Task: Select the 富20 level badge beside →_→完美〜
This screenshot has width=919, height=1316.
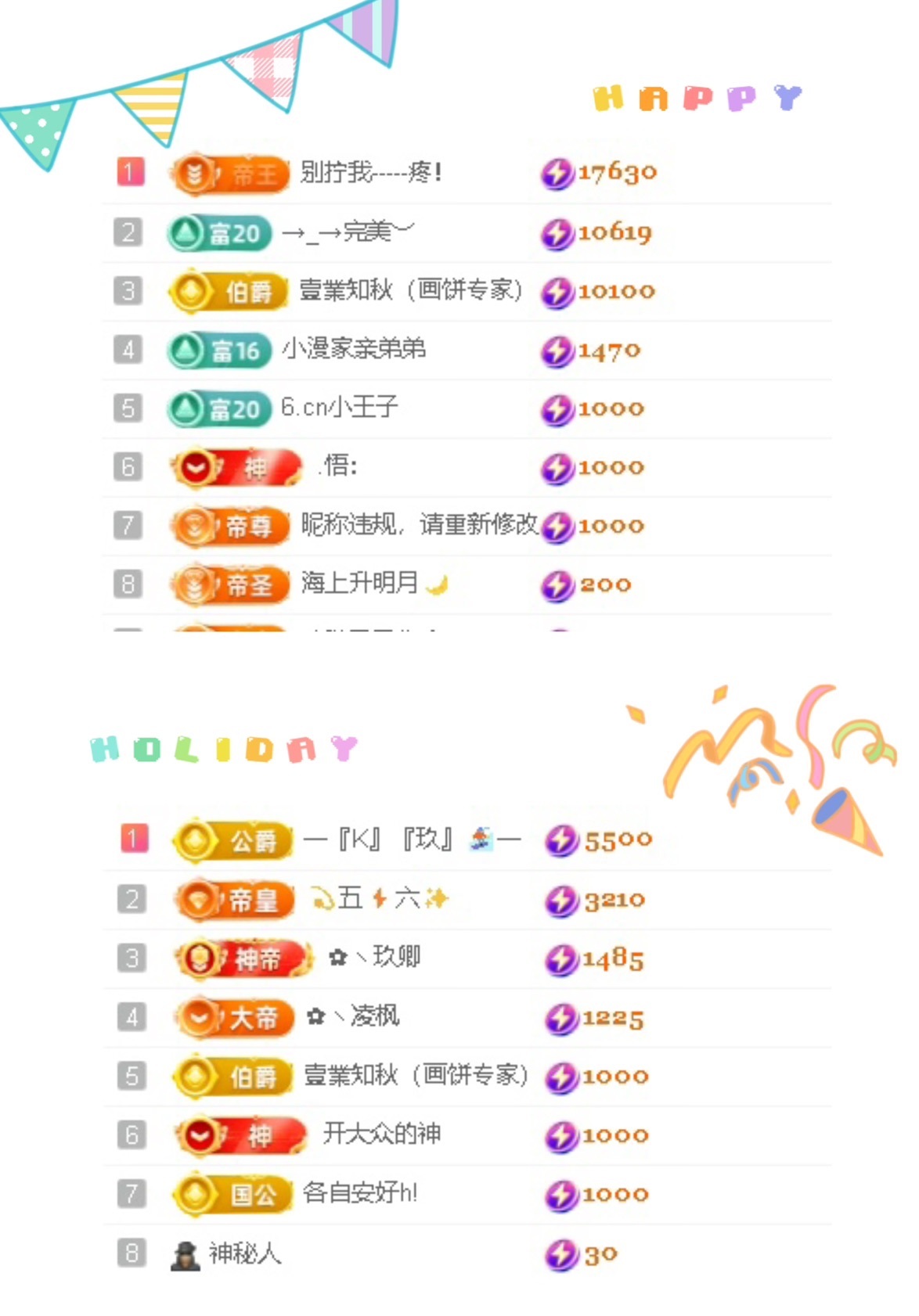Action: click(219, 233)
